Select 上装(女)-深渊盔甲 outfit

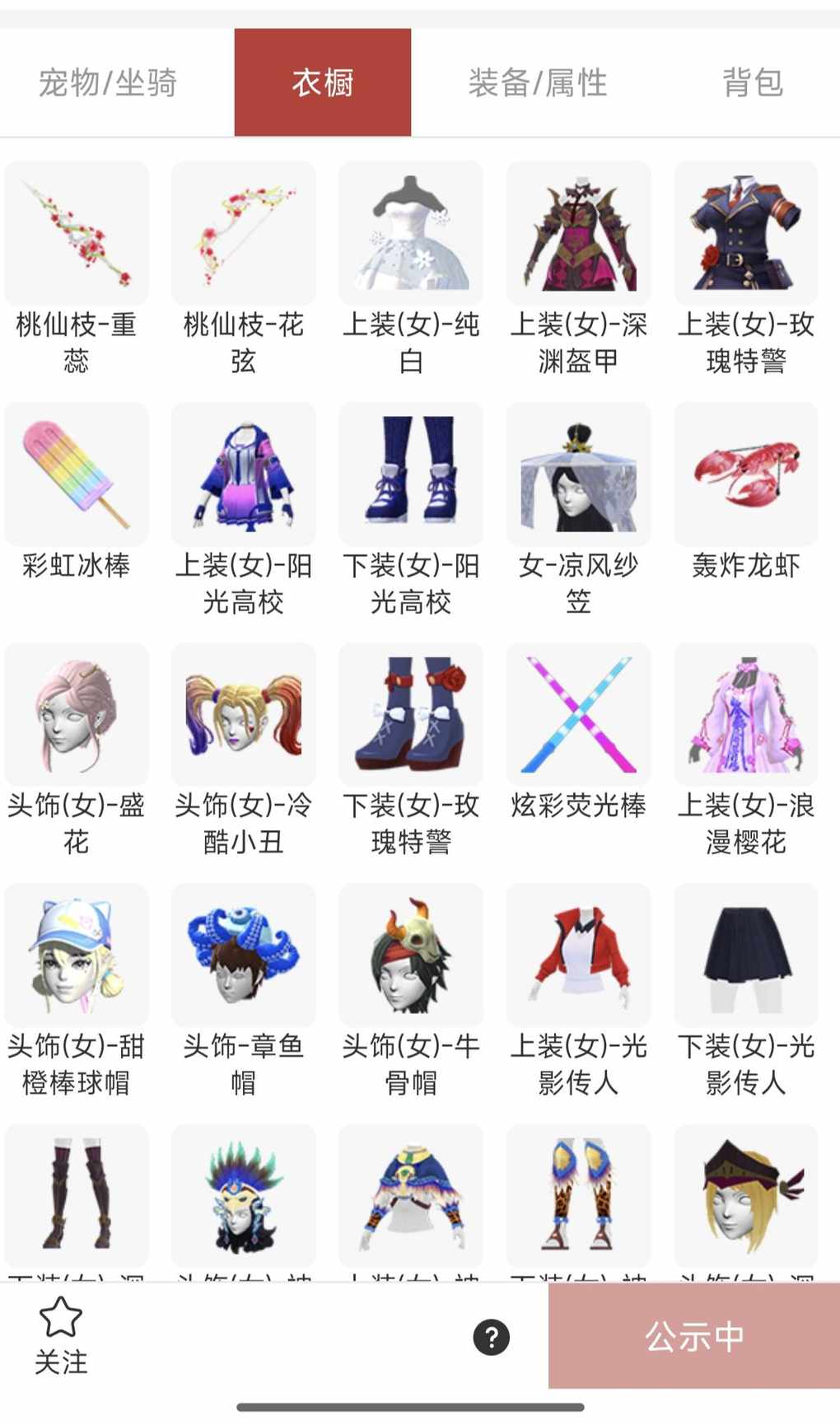[x=578, y=234]
